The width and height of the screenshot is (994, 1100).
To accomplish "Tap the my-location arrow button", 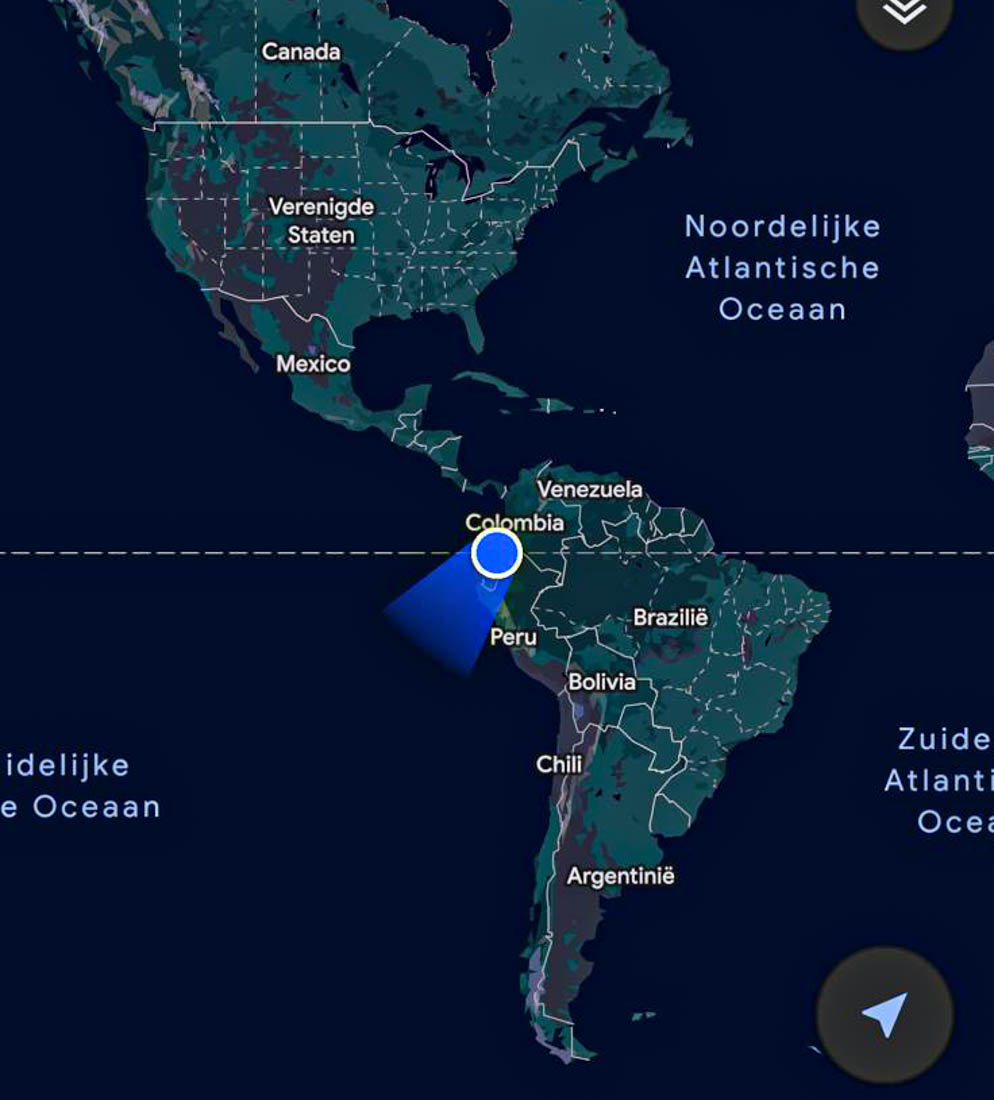I will tap(885, 1015).
